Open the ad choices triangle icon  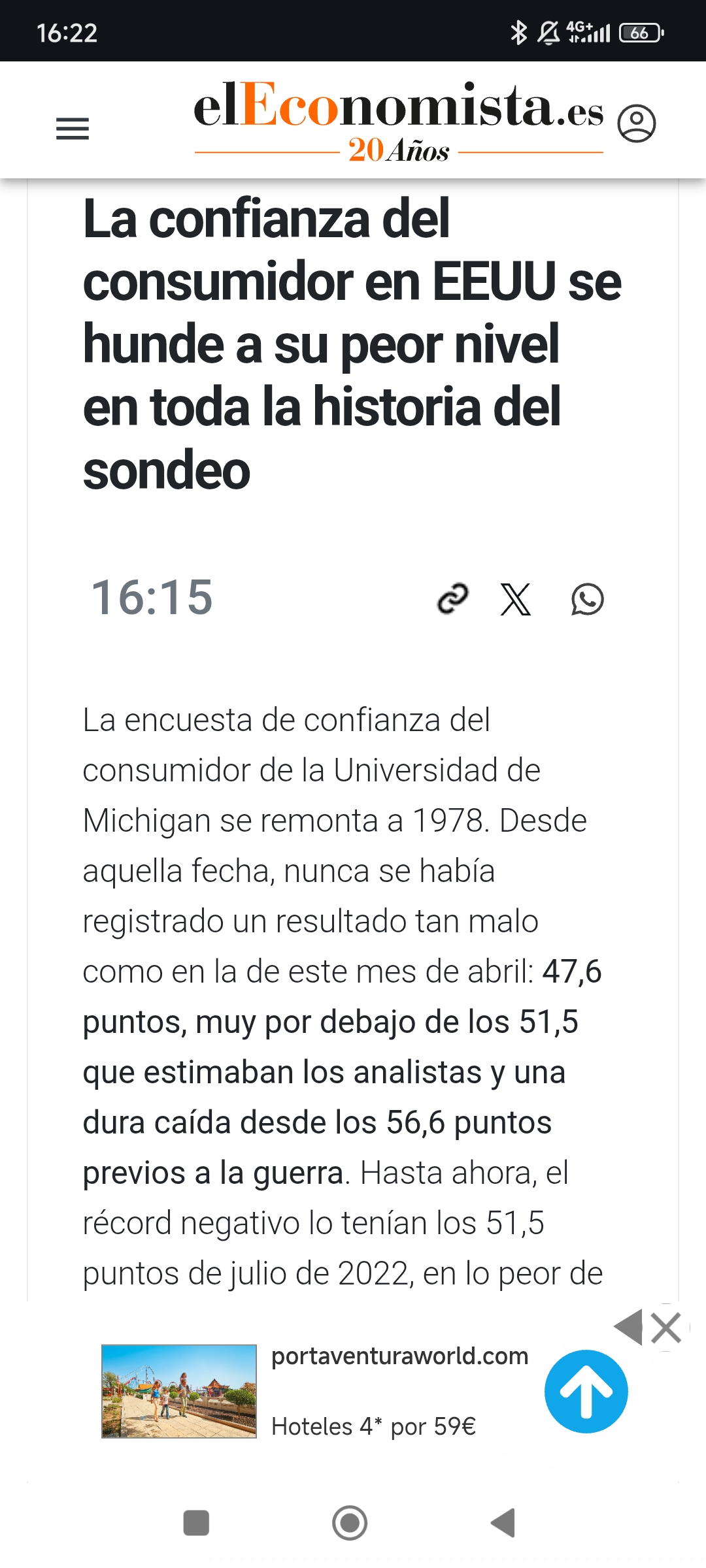coord(630,1327)
